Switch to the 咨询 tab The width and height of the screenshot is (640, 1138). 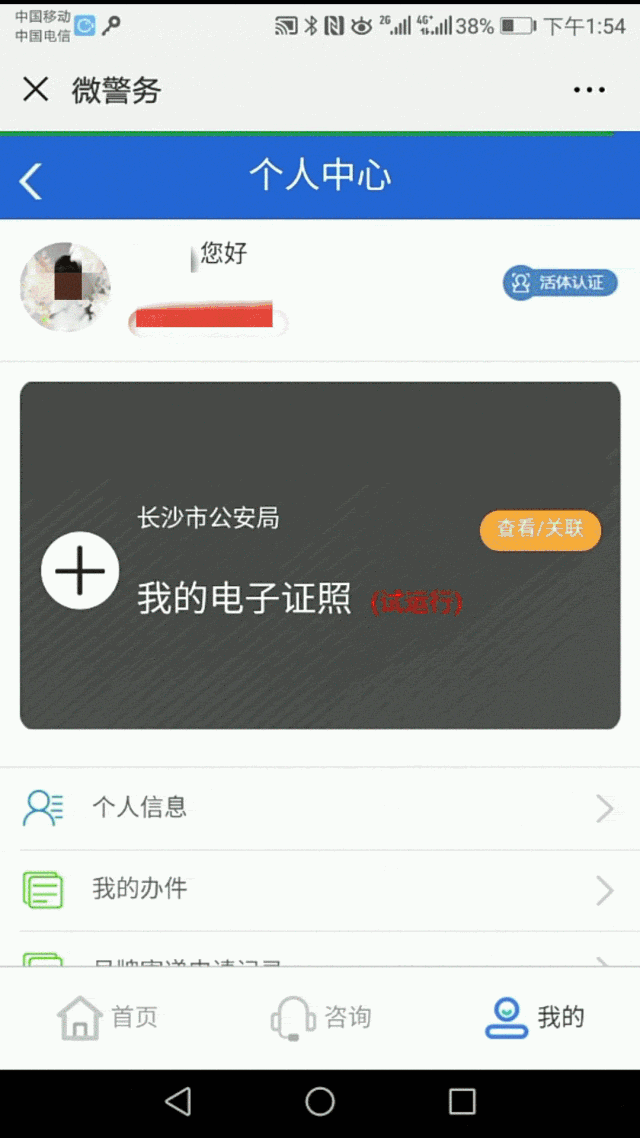point(321,1018)
